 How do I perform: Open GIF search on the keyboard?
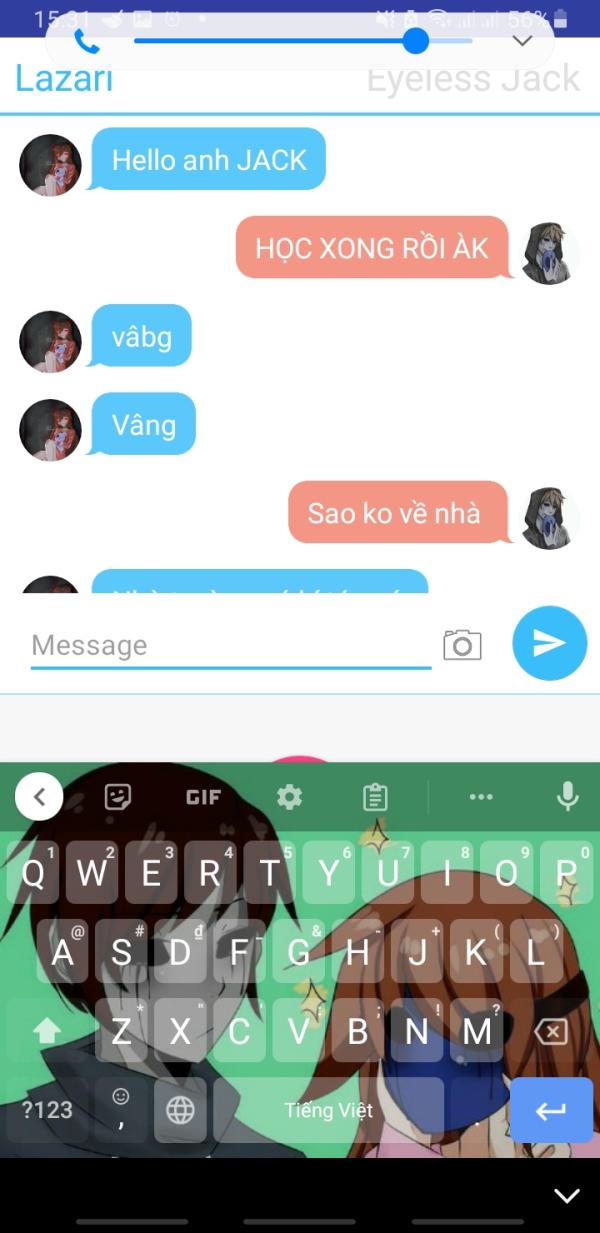point(203,797)
